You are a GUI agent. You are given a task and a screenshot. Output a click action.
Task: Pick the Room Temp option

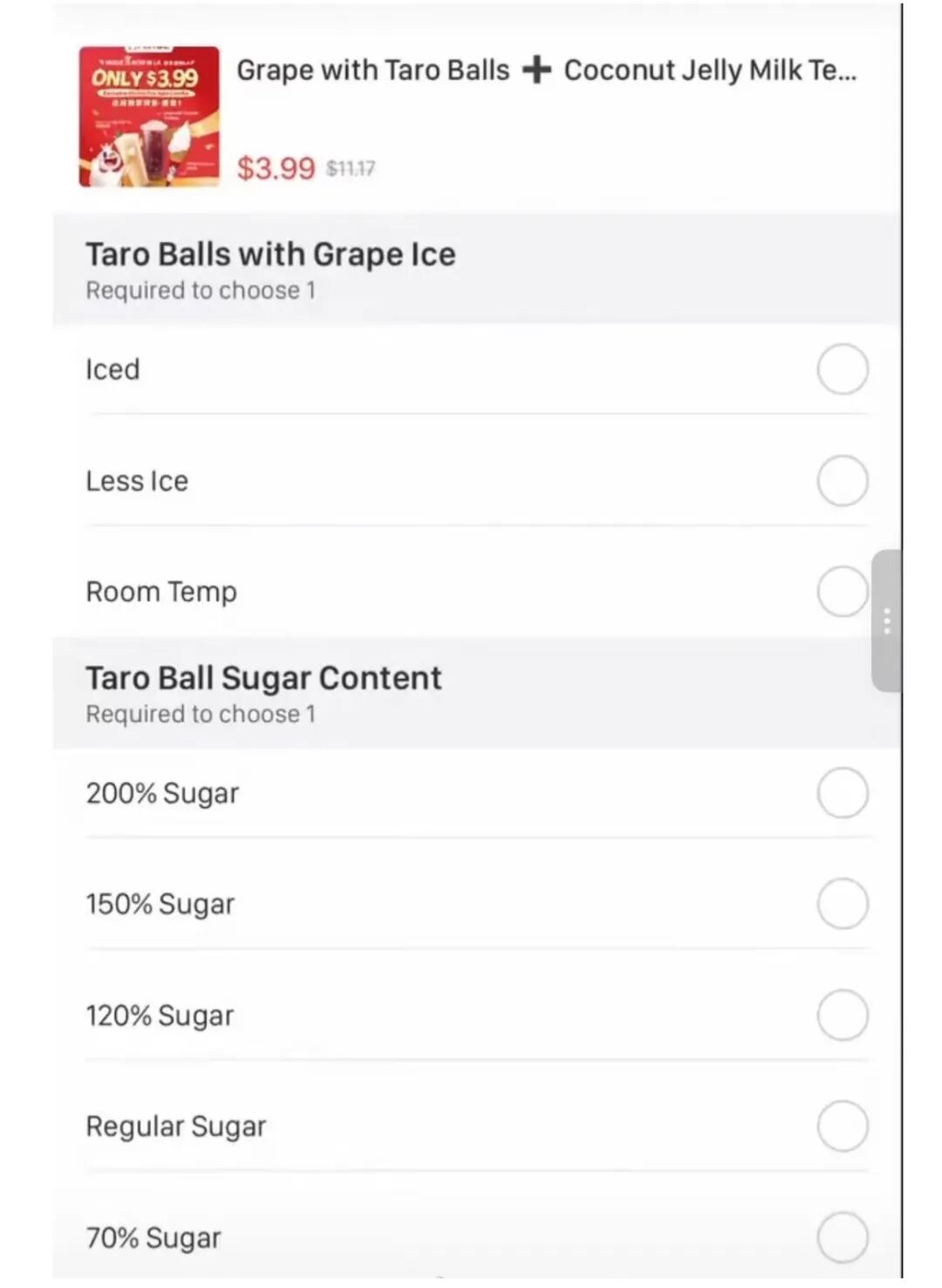coord(840,592)
